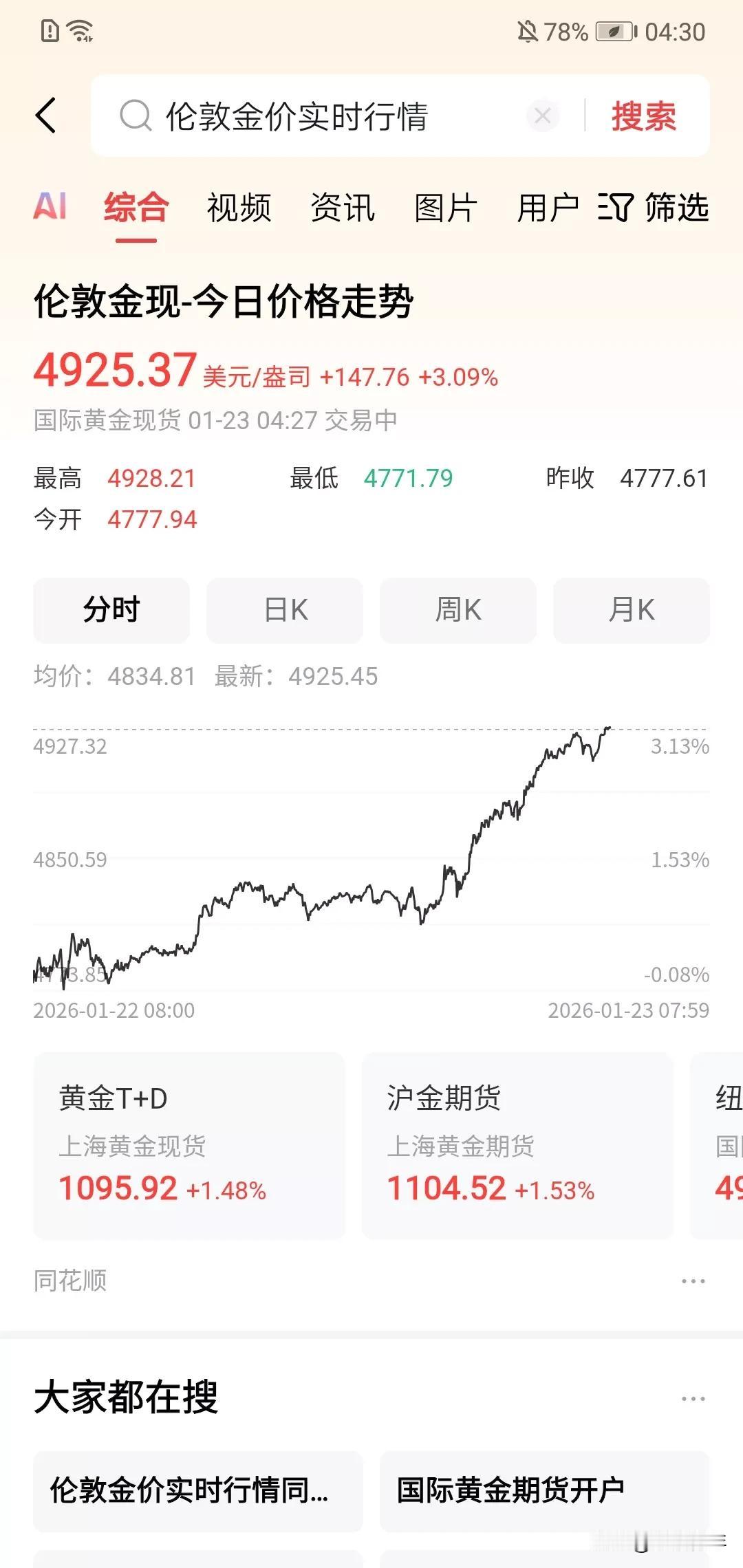Screen dimensions: 743x1568
Task: Select the 日K chart view
Action: (284, 609)
